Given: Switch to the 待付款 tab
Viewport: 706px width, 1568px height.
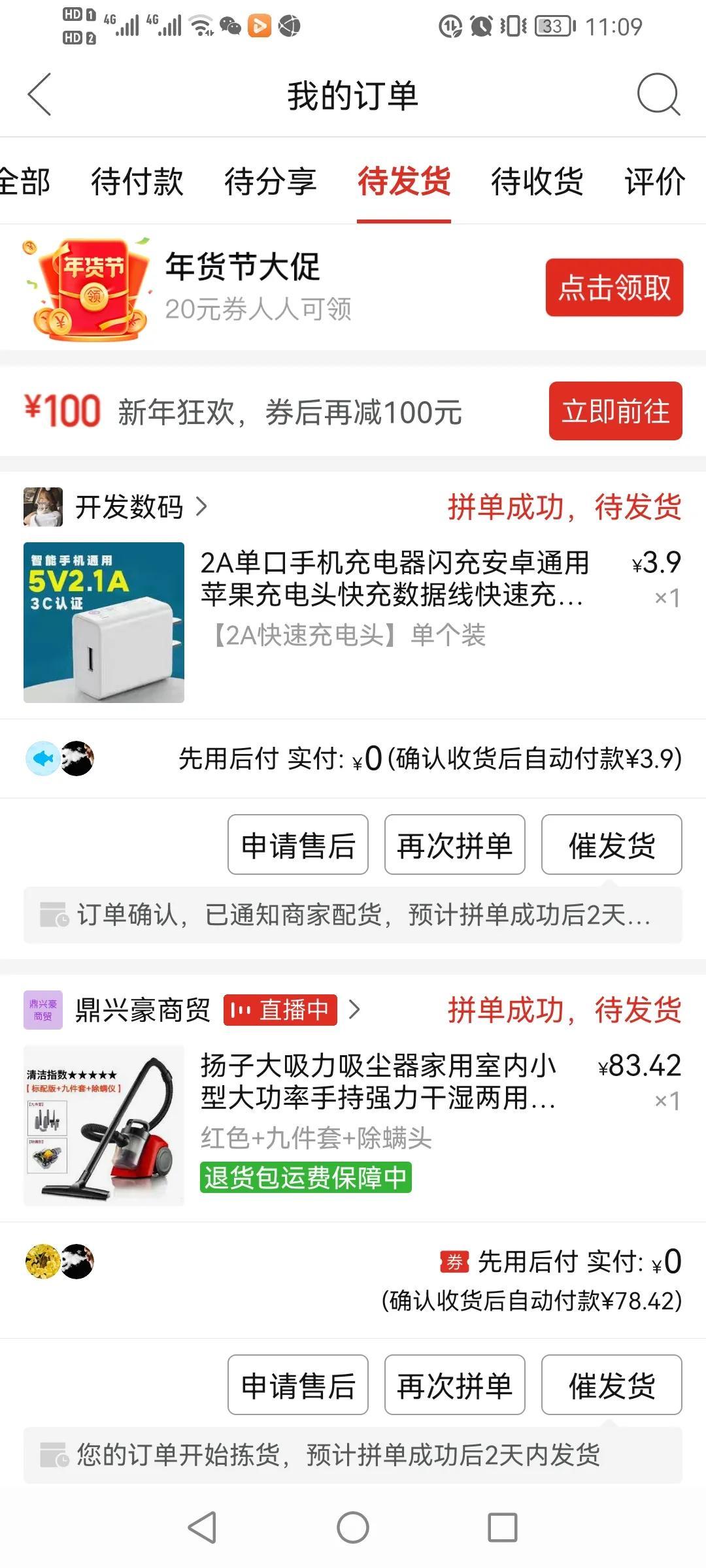Looking at the screenshot, I should point(137,181).
